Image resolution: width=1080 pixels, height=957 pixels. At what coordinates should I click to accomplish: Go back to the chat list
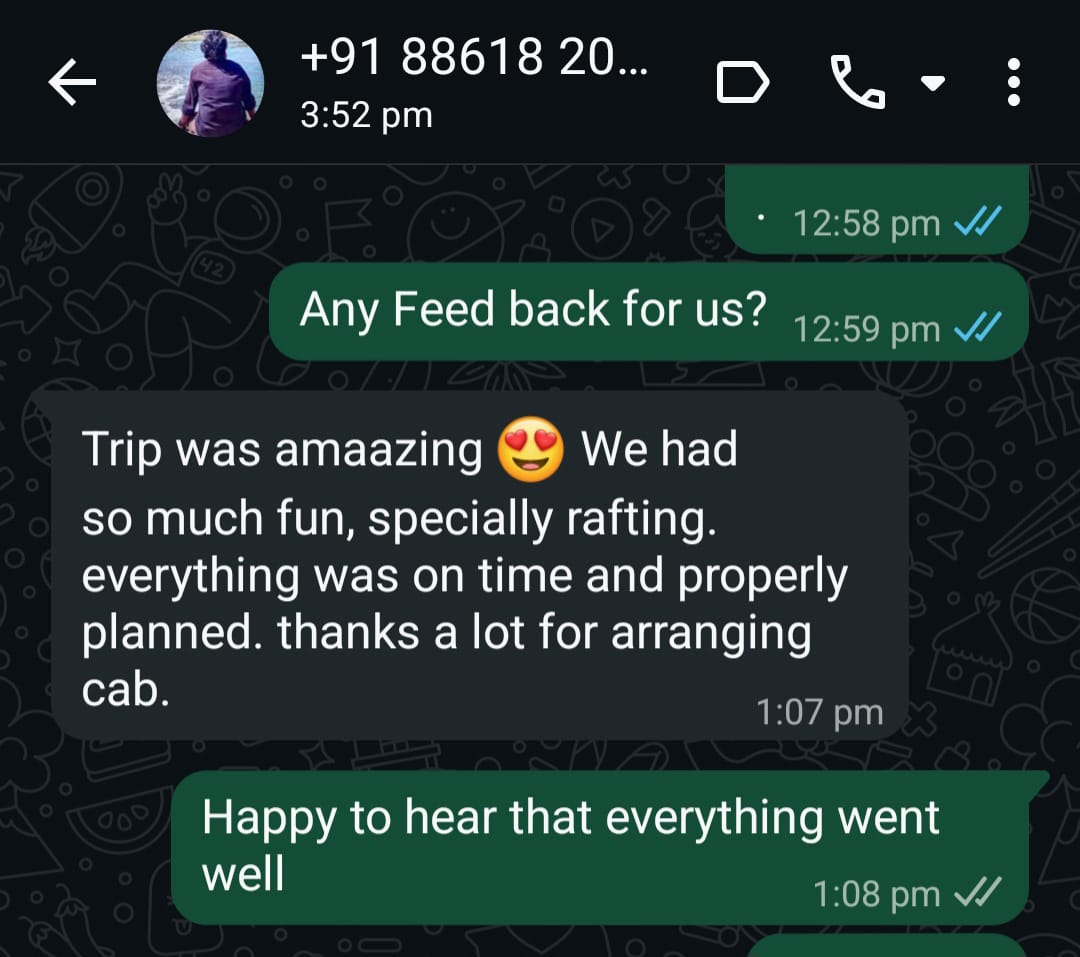coord(72,84)
